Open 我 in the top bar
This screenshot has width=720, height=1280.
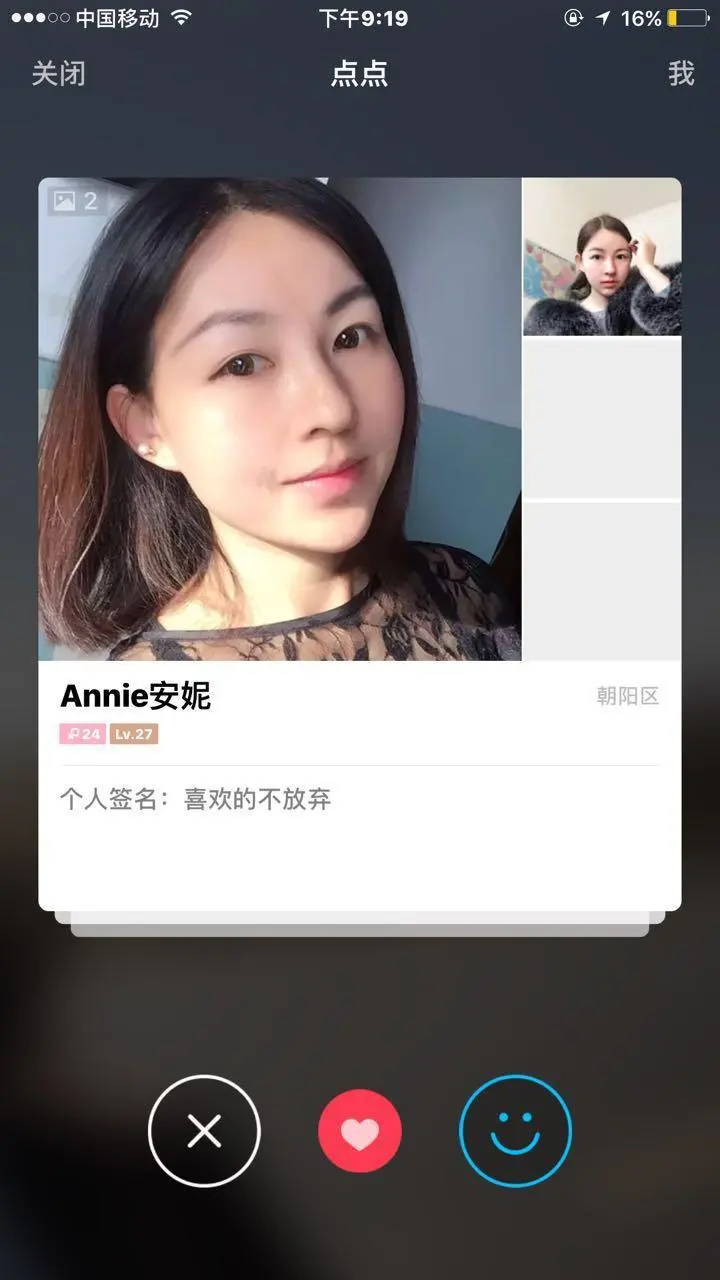681,74
